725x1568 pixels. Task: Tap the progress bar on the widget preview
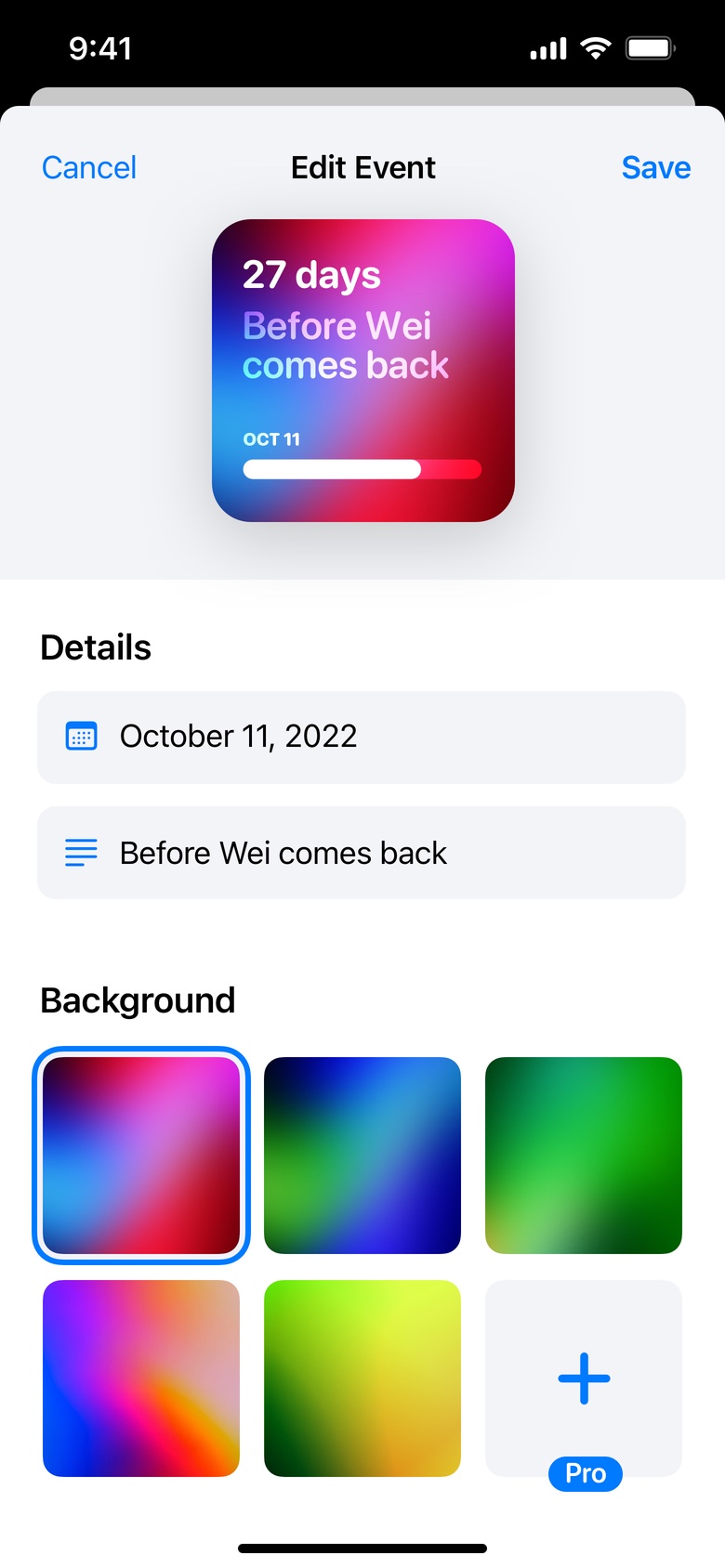pos(362,470)
